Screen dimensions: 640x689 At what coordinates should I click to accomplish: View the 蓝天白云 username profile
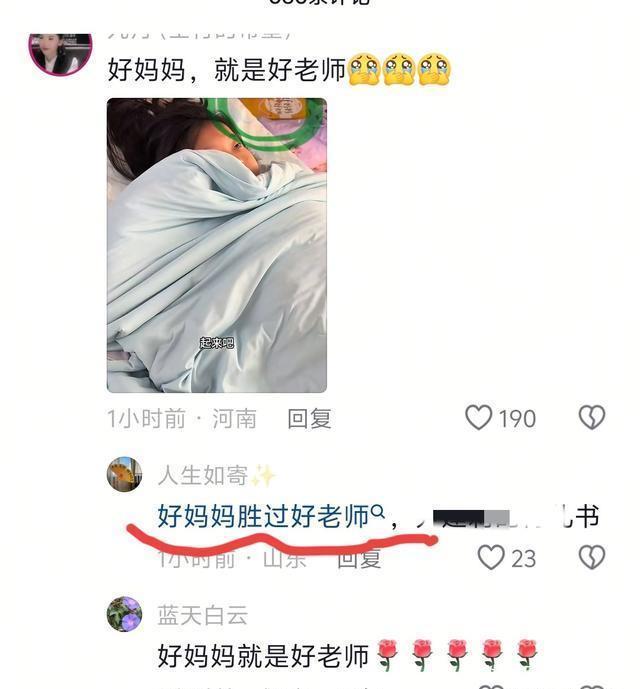point(202,615)
